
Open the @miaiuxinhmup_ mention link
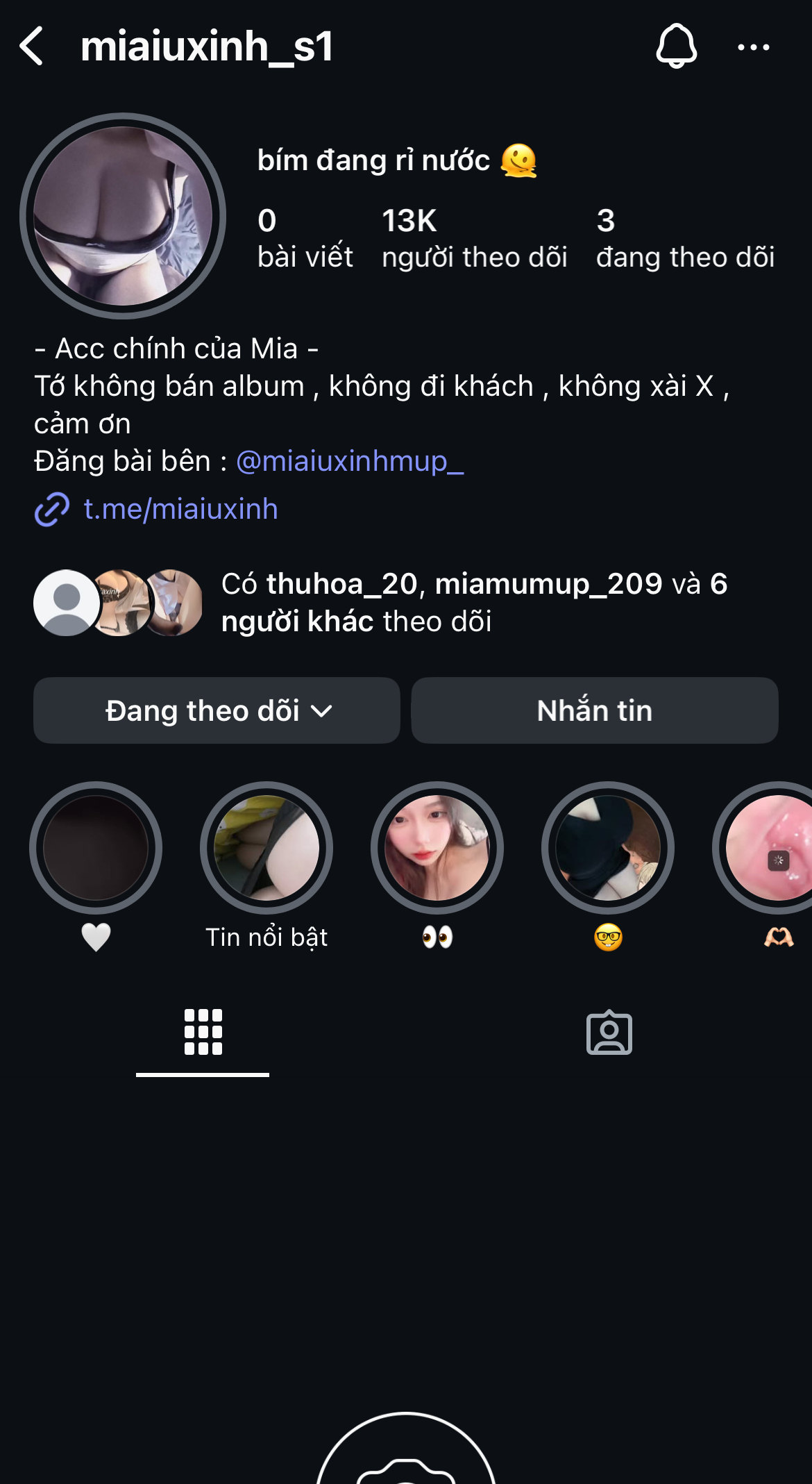pos(350,461)
